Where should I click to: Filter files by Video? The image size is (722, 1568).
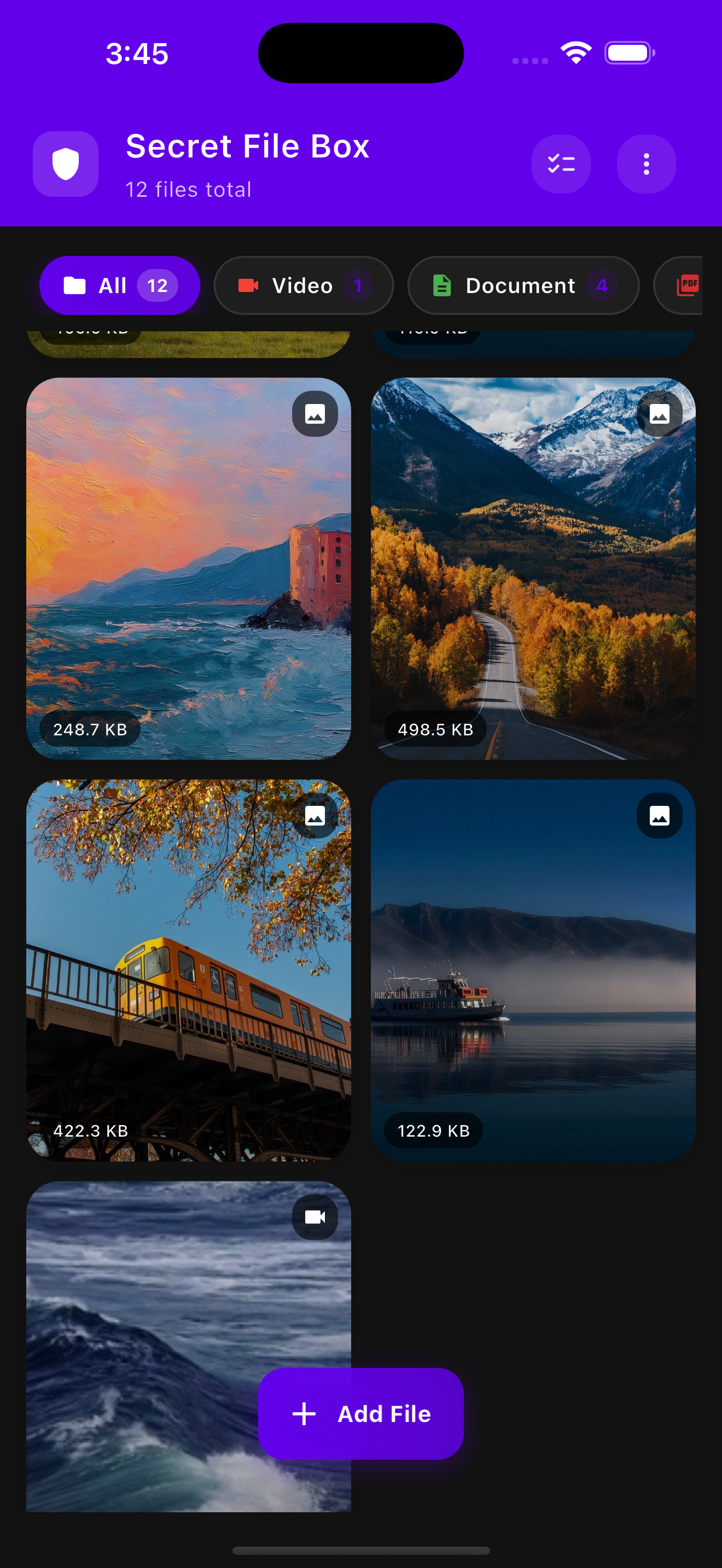(x=303, y=285)
